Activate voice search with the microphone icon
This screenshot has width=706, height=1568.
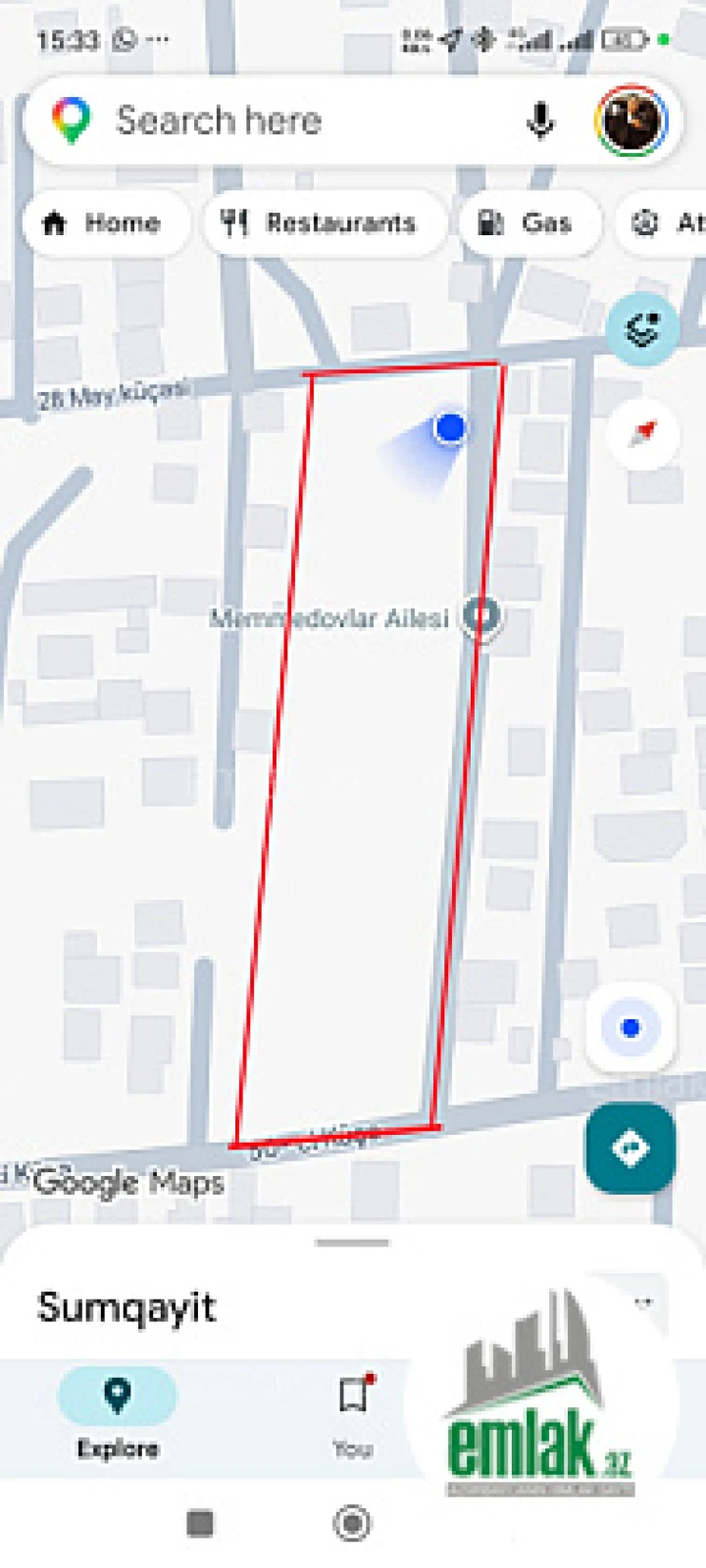point(540,120)
